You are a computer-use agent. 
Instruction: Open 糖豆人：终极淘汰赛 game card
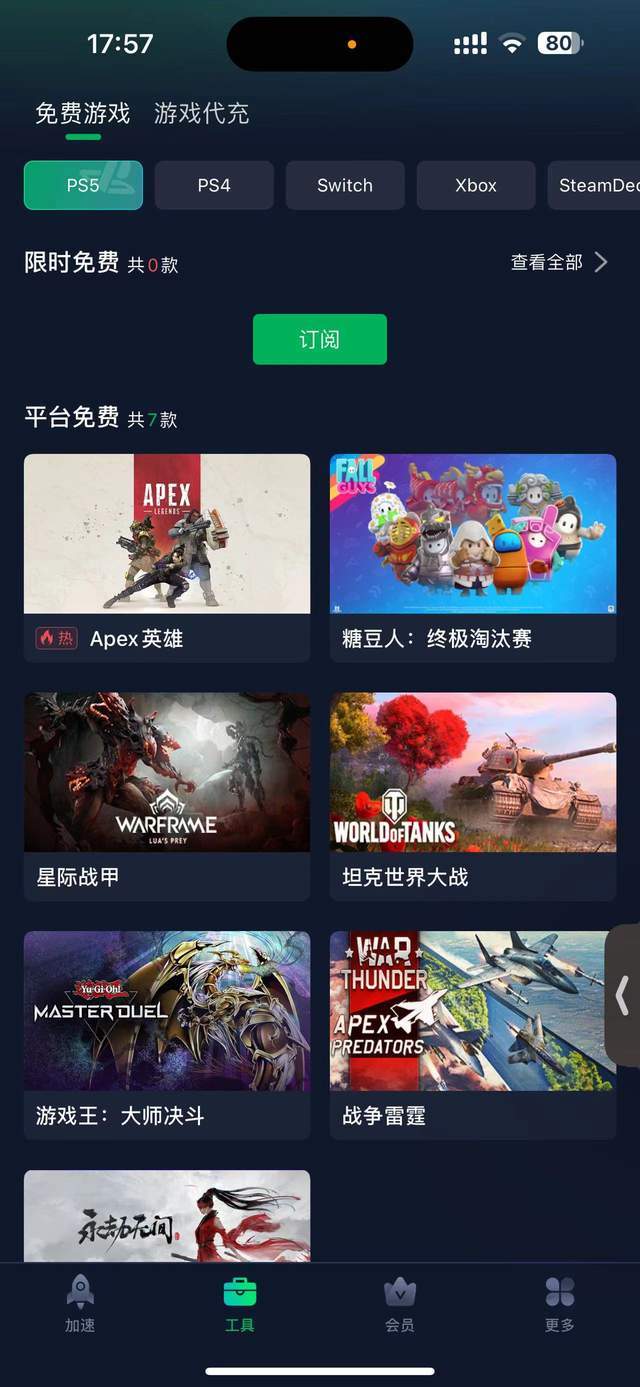pyautogui.click(x=473, y=555)
